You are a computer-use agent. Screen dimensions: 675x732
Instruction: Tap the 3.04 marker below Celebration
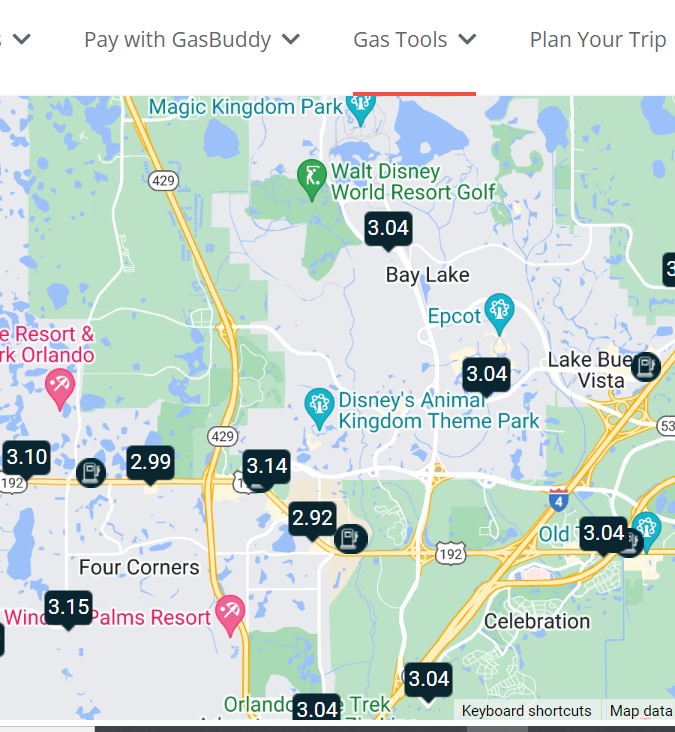pyautogui.click(x=428, y=680)
